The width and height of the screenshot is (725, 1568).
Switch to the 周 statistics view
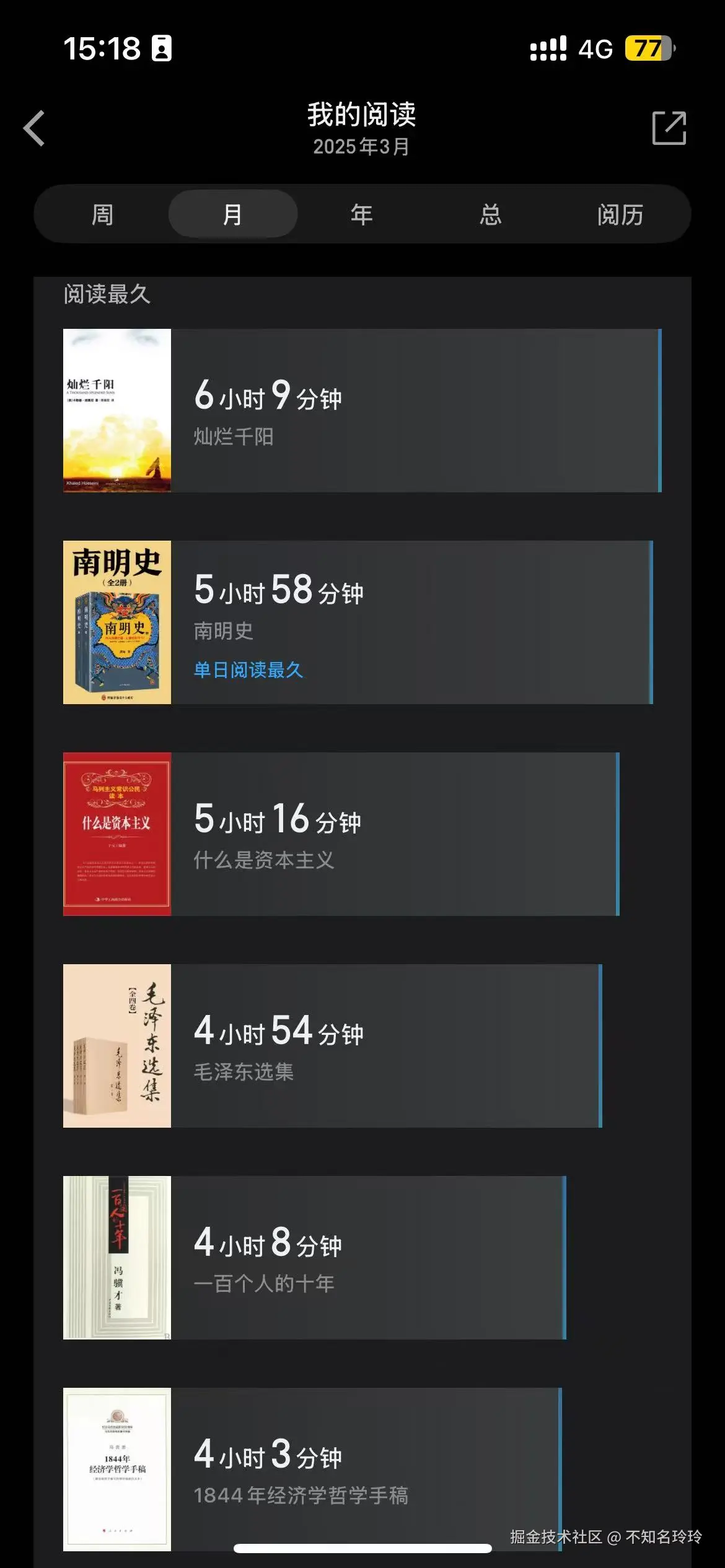tap(103, 213)
